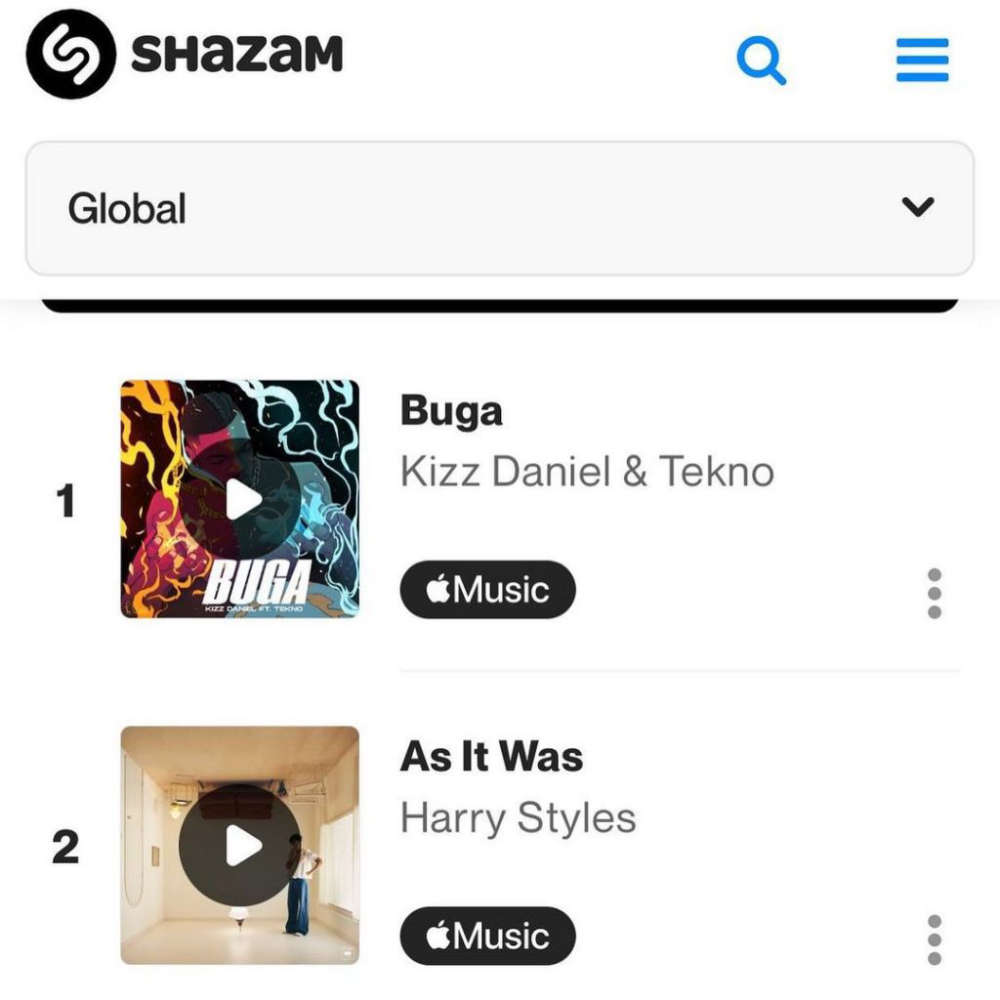Go to the Shazam home page

click(186, 54)
